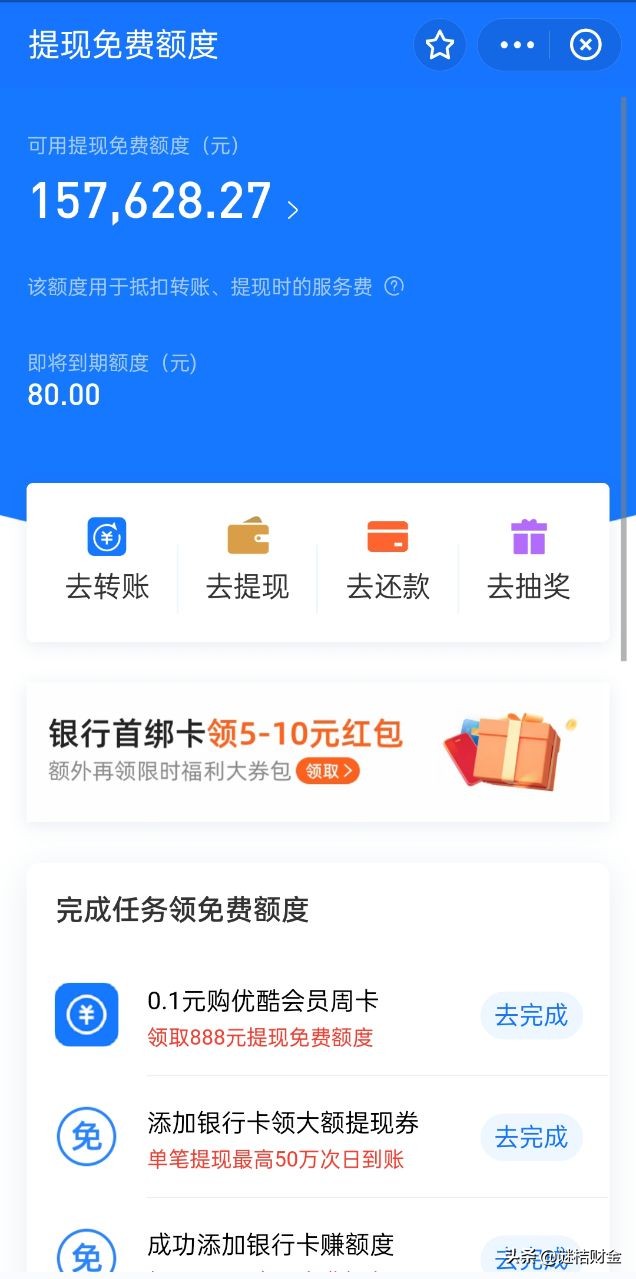This screenshot has width=636, height=1279.
Task: Select 去还款 repayment
Action: click(x=388, y=562)
